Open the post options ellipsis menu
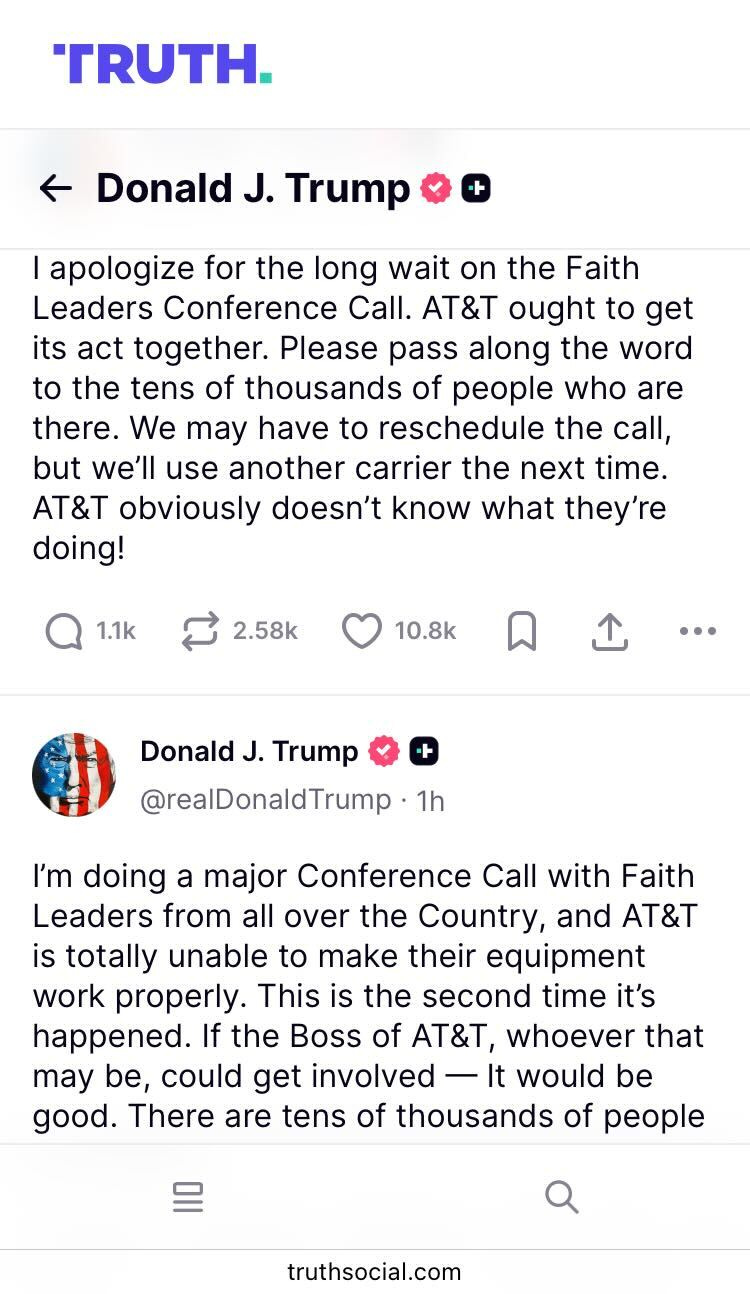The image size is (750, 1294). (697, 630)
